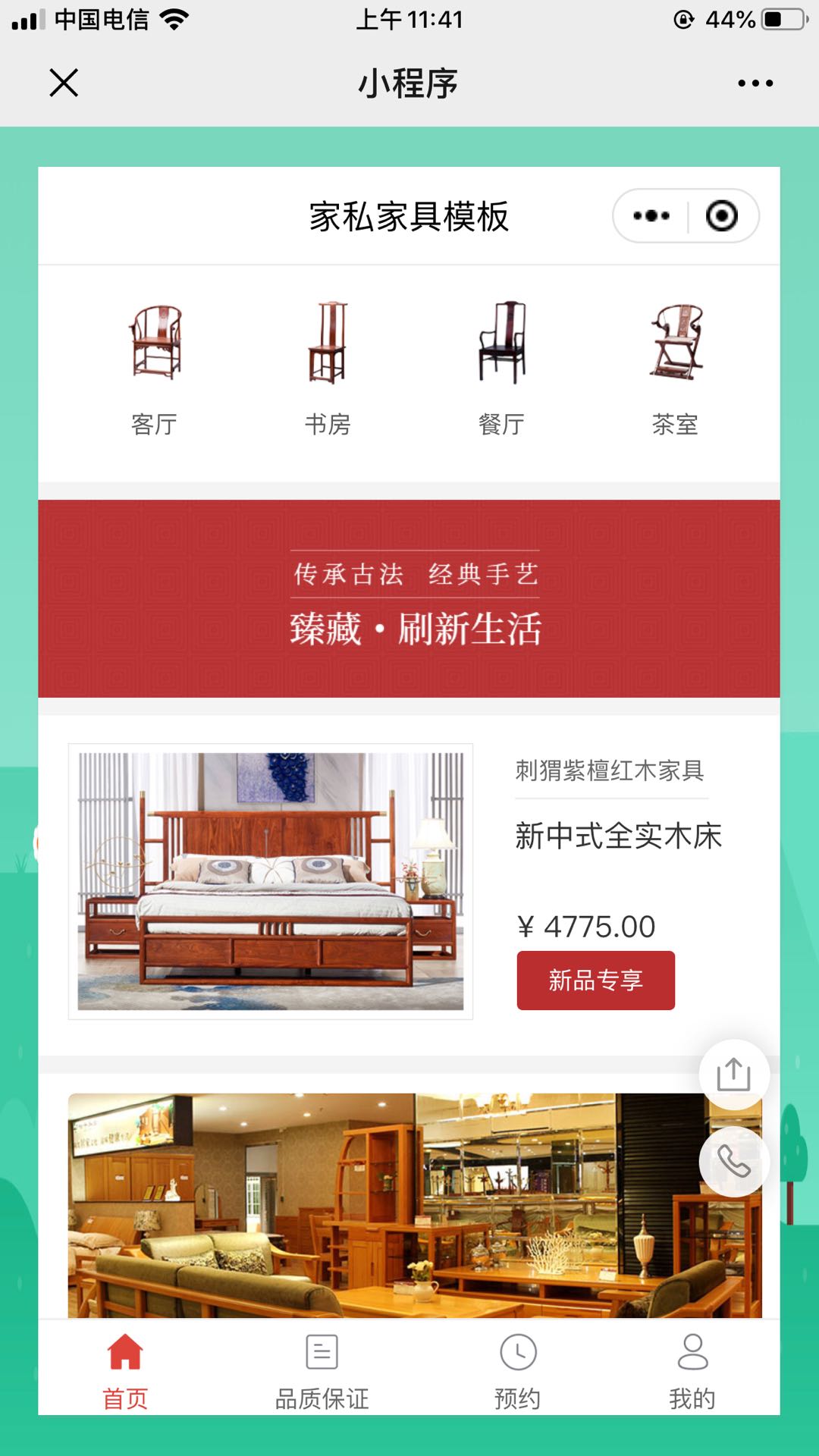The height and width of the screenshot is (1456, 819).
Task: Call using the floating phone icon
Action: 734,1162
